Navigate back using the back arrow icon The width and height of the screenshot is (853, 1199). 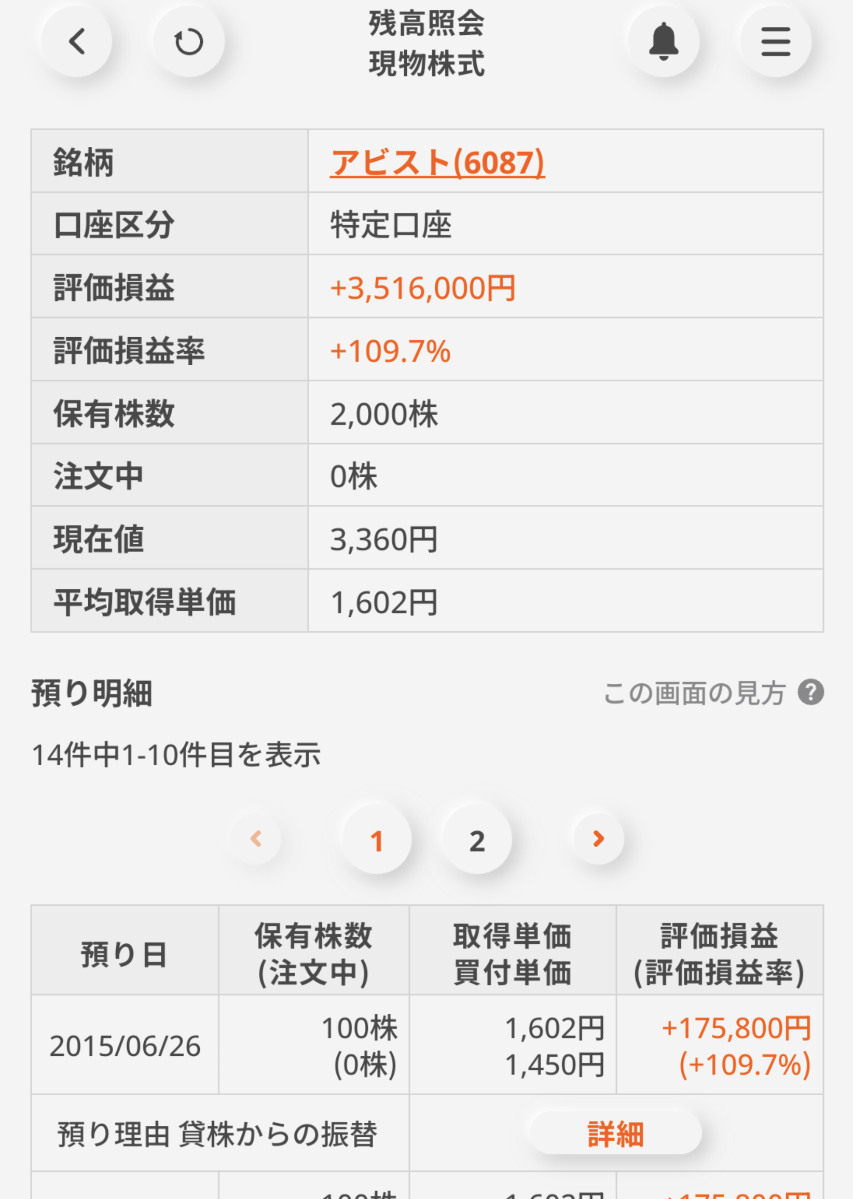click(x=75, y=42)
